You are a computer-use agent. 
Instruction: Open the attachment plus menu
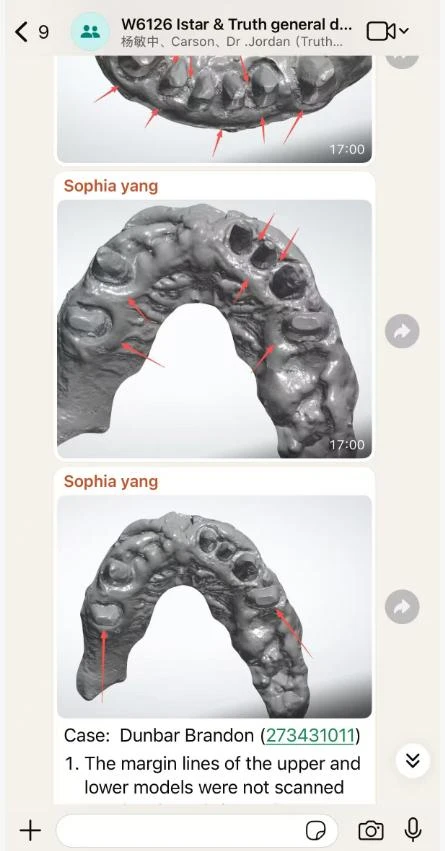pyautogui.click(x=30, y=830)
